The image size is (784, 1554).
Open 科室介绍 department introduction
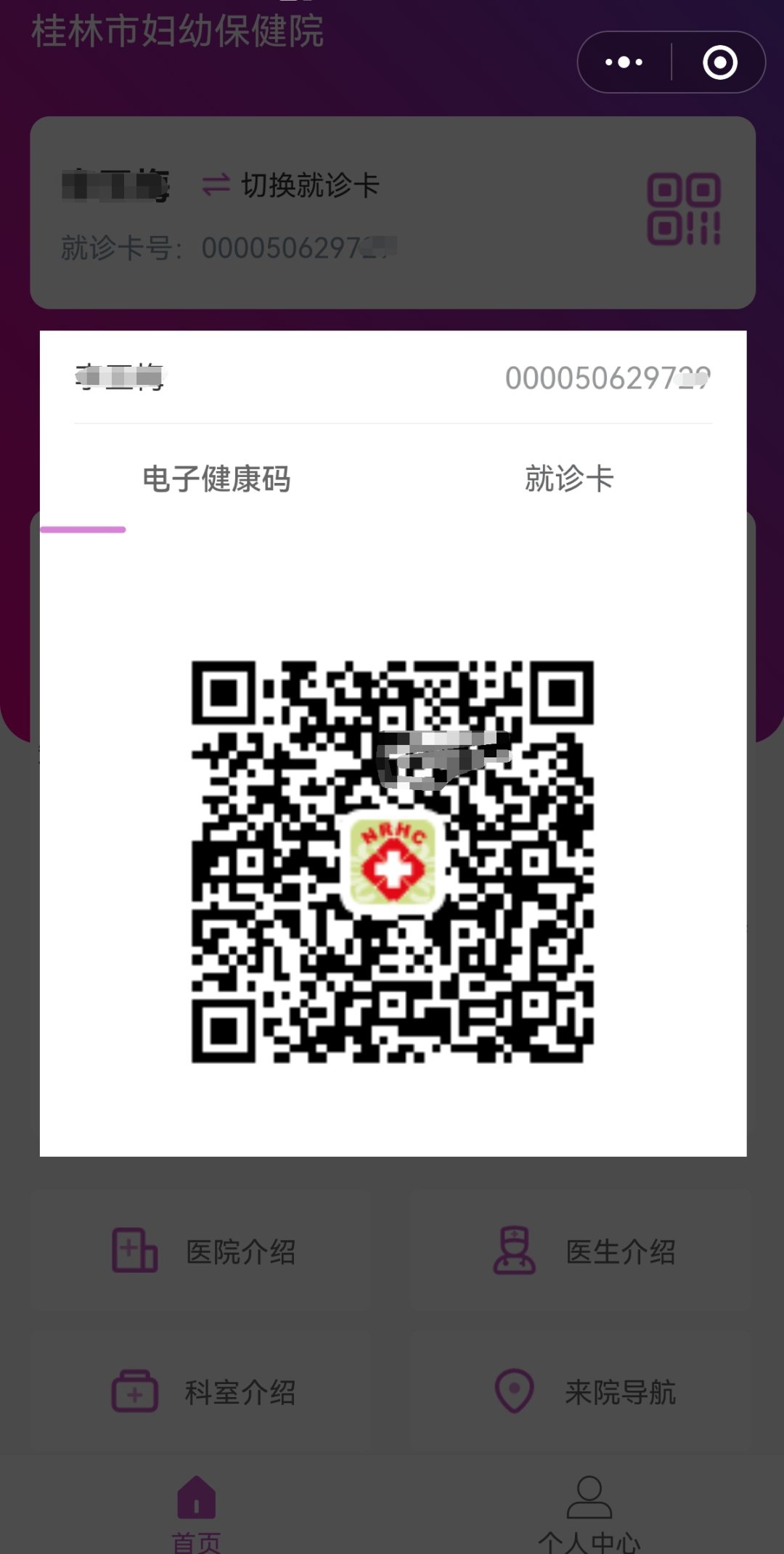[x=203, y=1391]
